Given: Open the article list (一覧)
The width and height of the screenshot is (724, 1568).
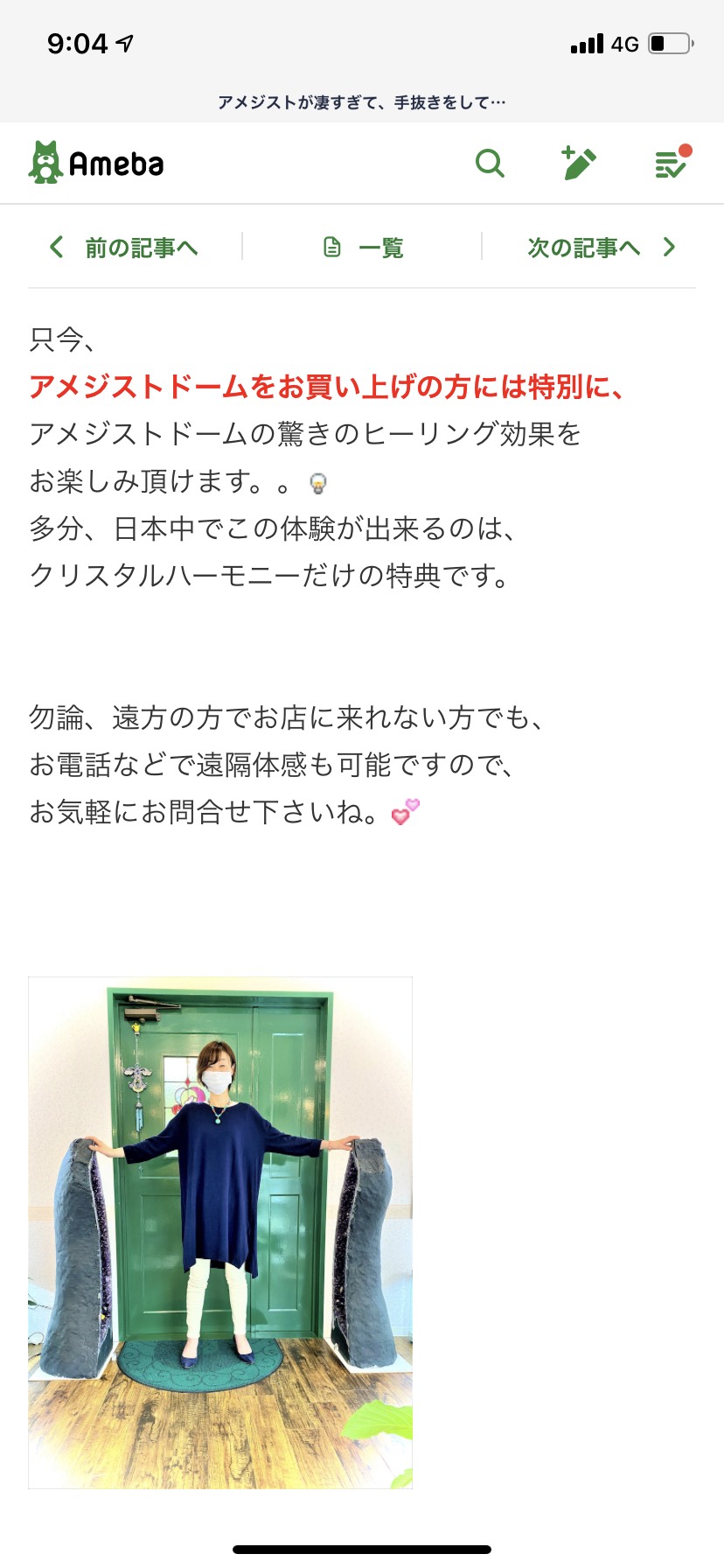Looking at the screenshot, I should click(x=363, y=248).
